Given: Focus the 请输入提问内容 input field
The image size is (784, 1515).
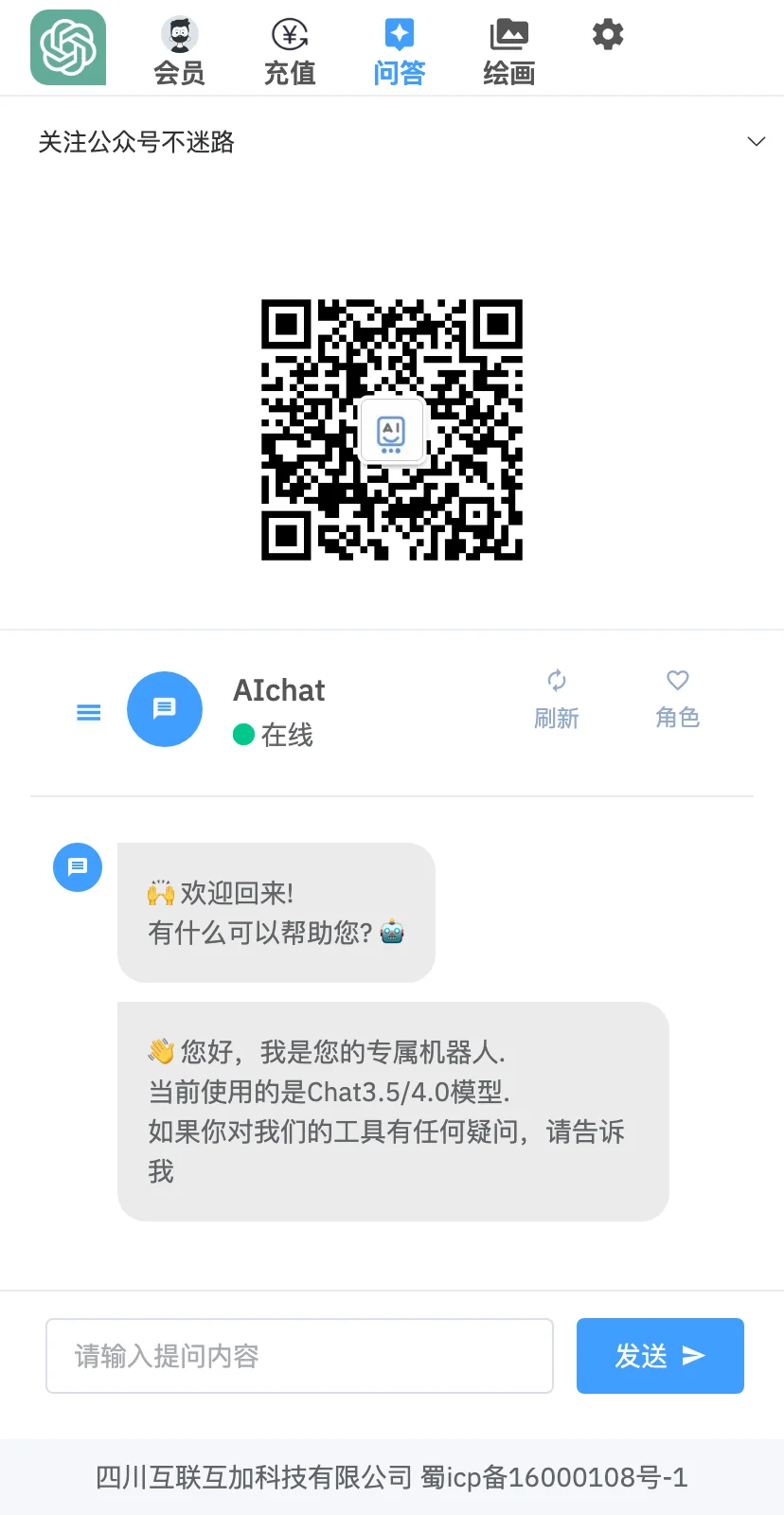Looking at the screenshot, I should coord(299,1356).
